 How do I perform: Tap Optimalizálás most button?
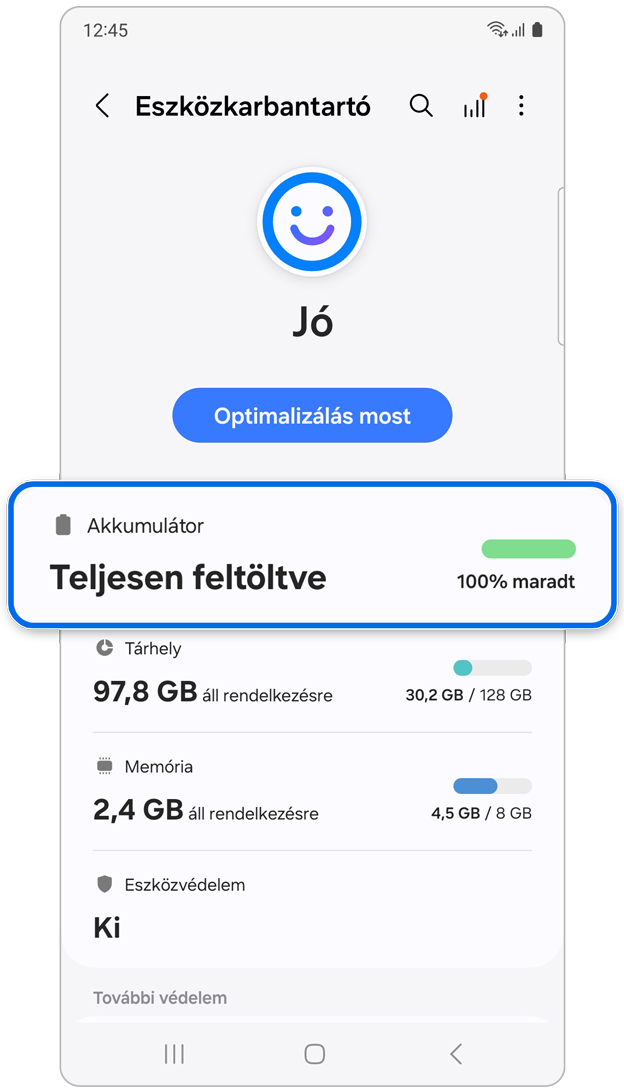(312, 416)
